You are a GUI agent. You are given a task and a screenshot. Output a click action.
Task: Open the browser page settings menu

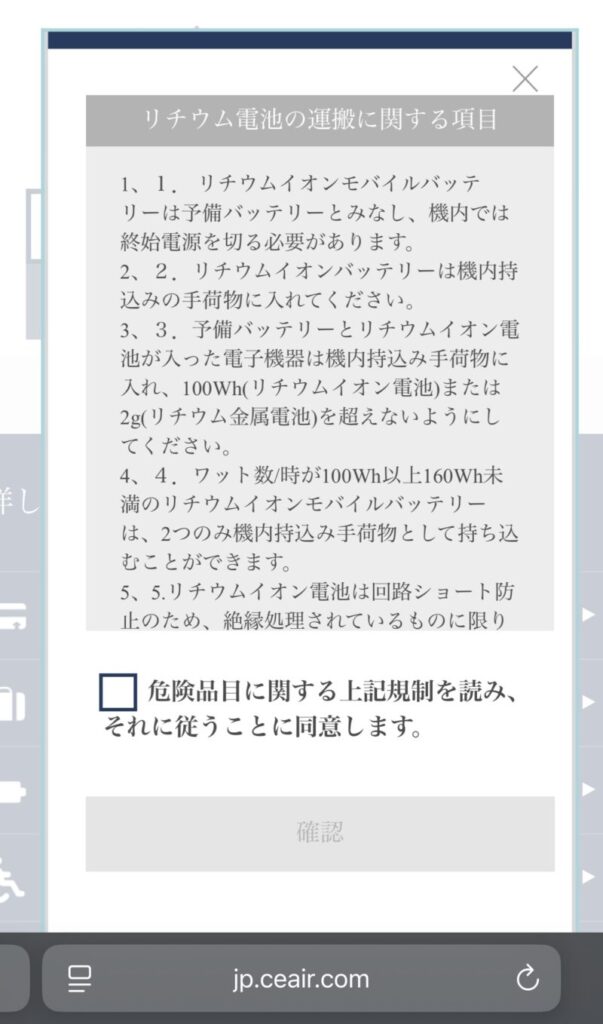(80, 978)
